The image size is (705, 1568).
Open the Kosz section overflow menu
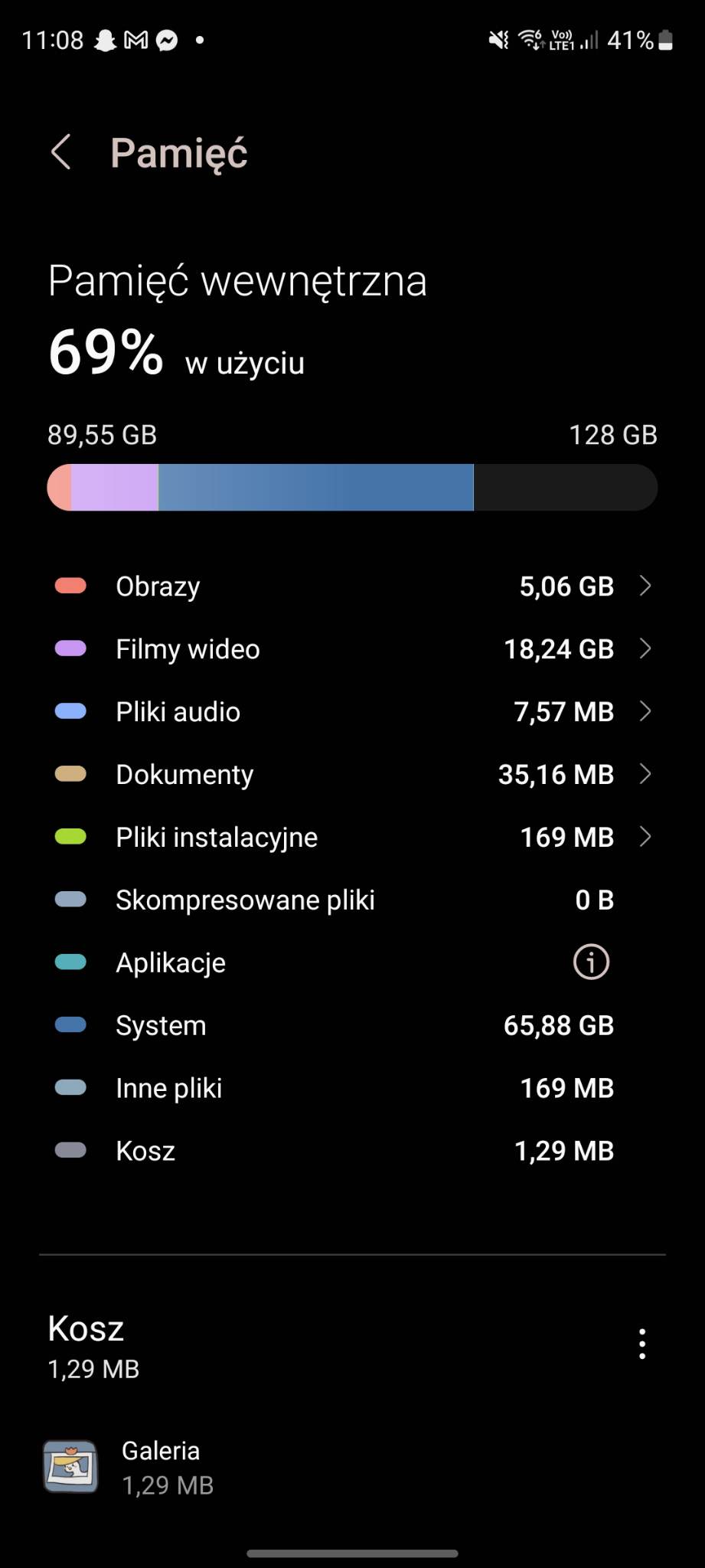click(641, 1344)
